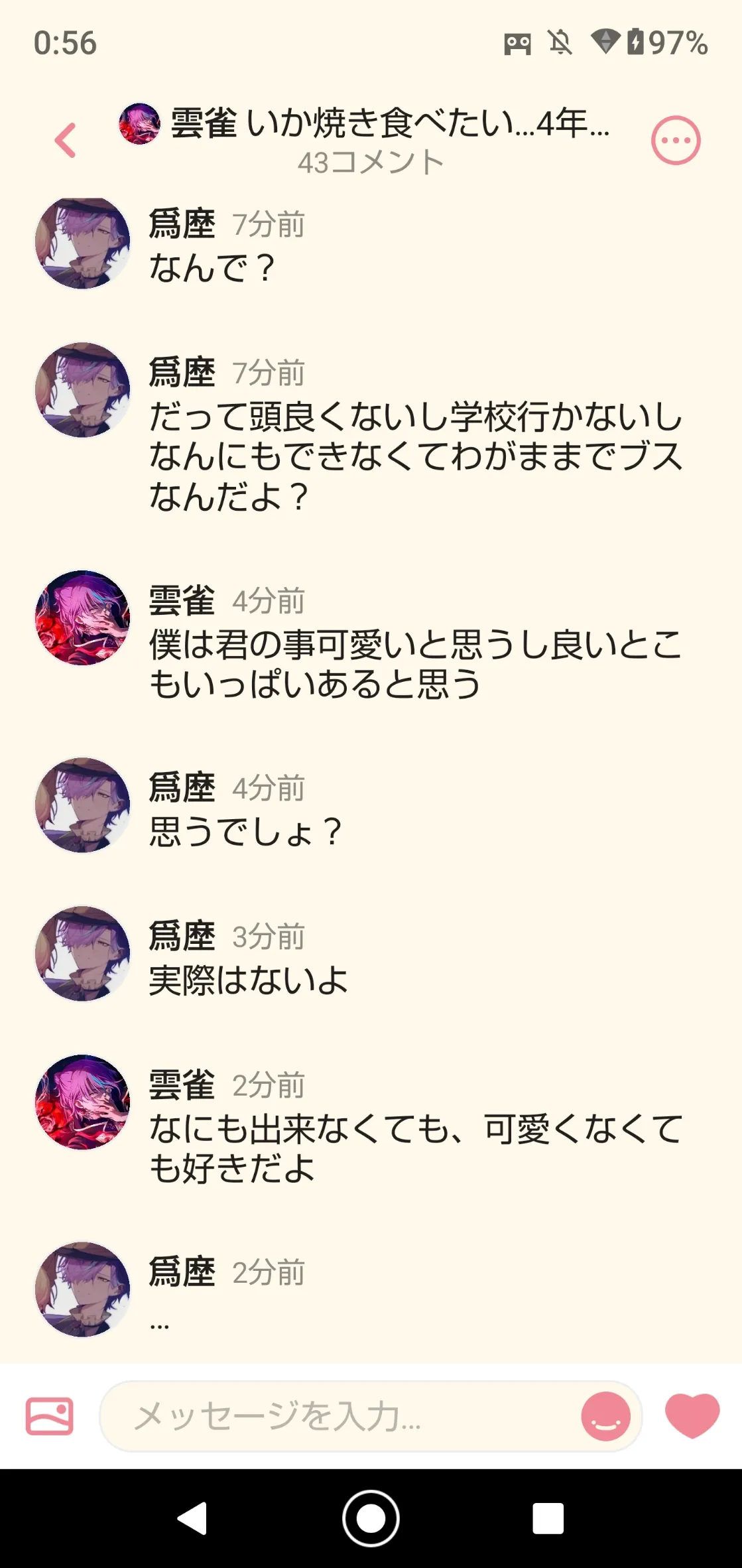
Task: Tap the system home button
Action: pos(371,1518)
